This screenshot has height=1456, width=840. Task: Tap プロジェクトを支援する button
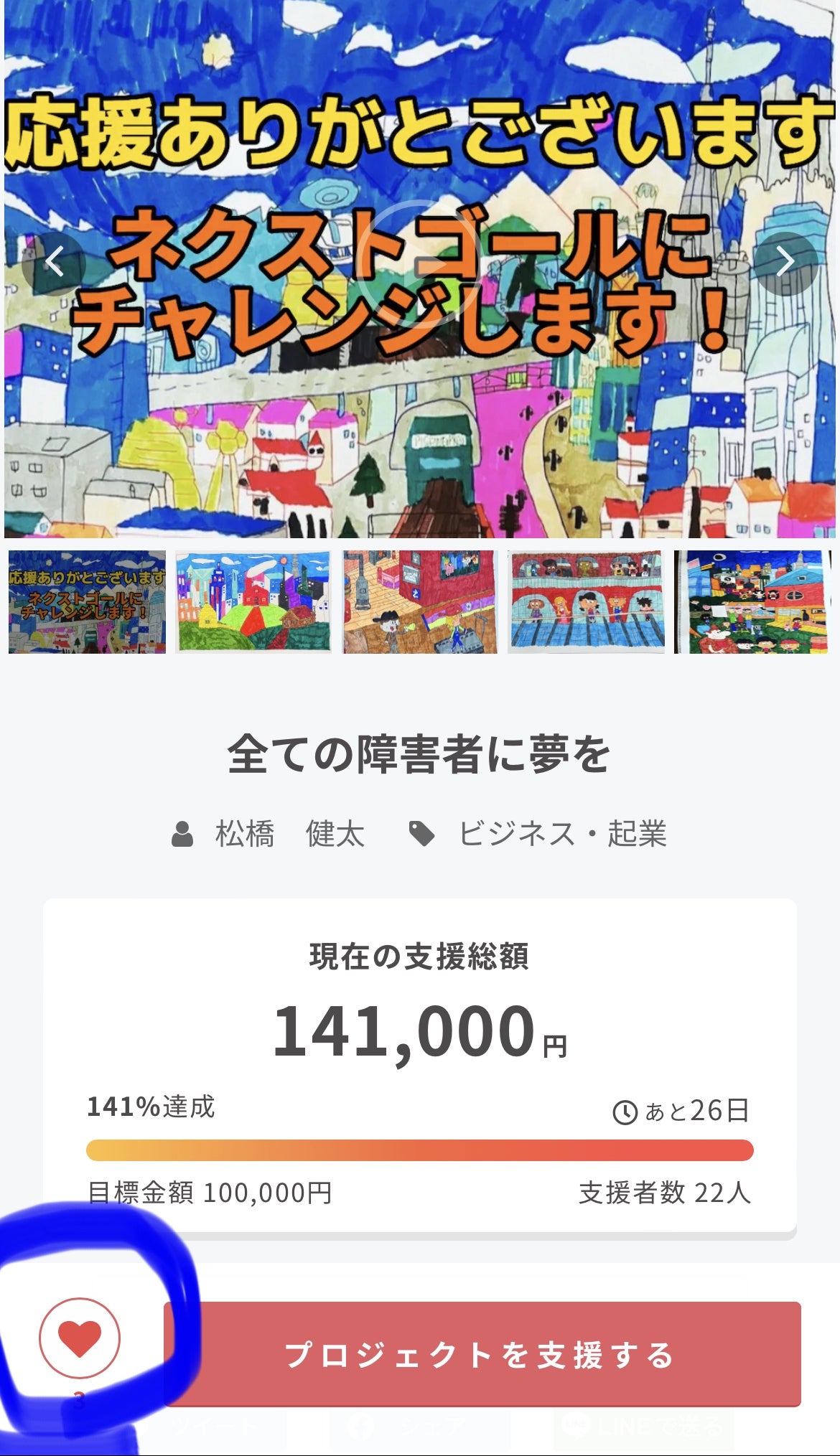[482, 1355]
